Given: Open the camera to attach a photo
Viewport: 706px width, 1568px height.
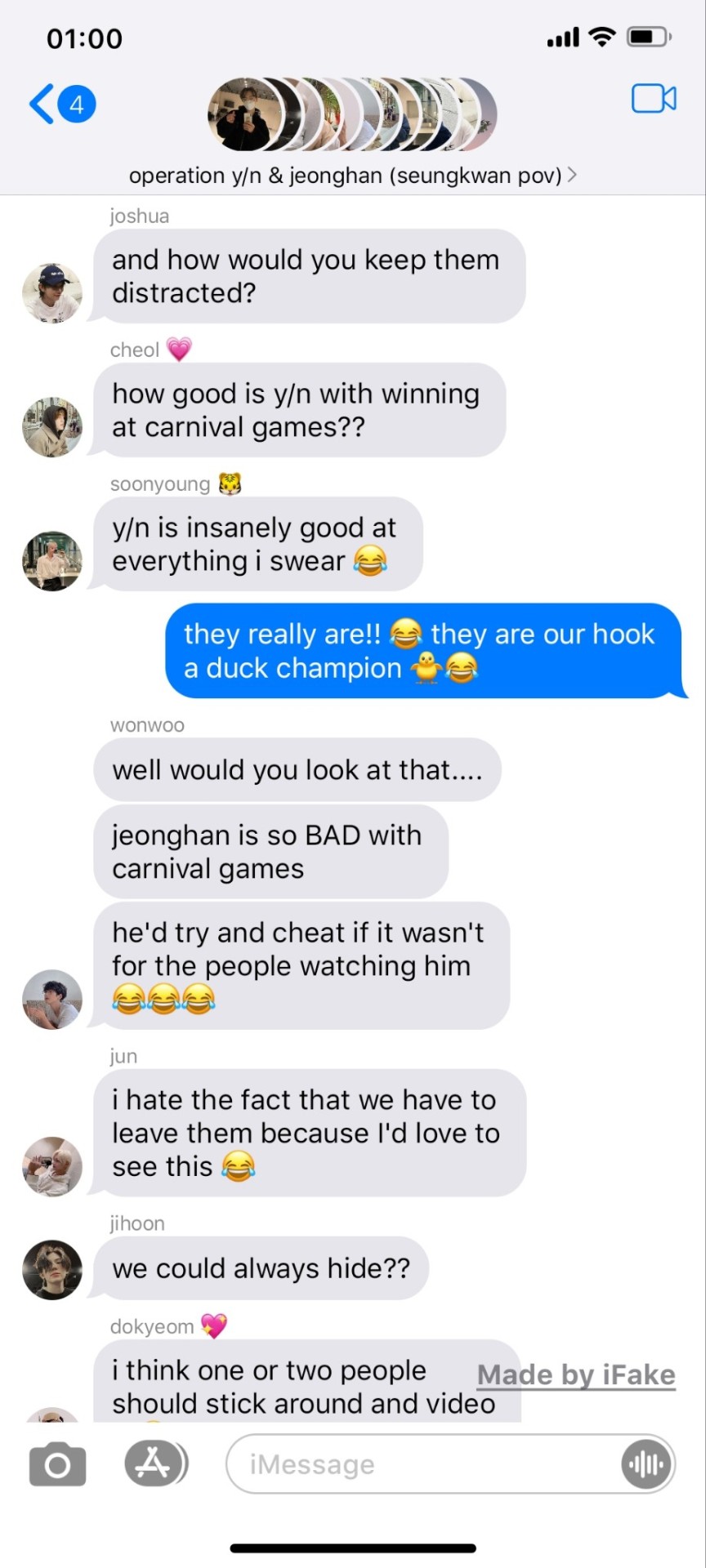Looking at the screenshot, I should coord(57,1464).
